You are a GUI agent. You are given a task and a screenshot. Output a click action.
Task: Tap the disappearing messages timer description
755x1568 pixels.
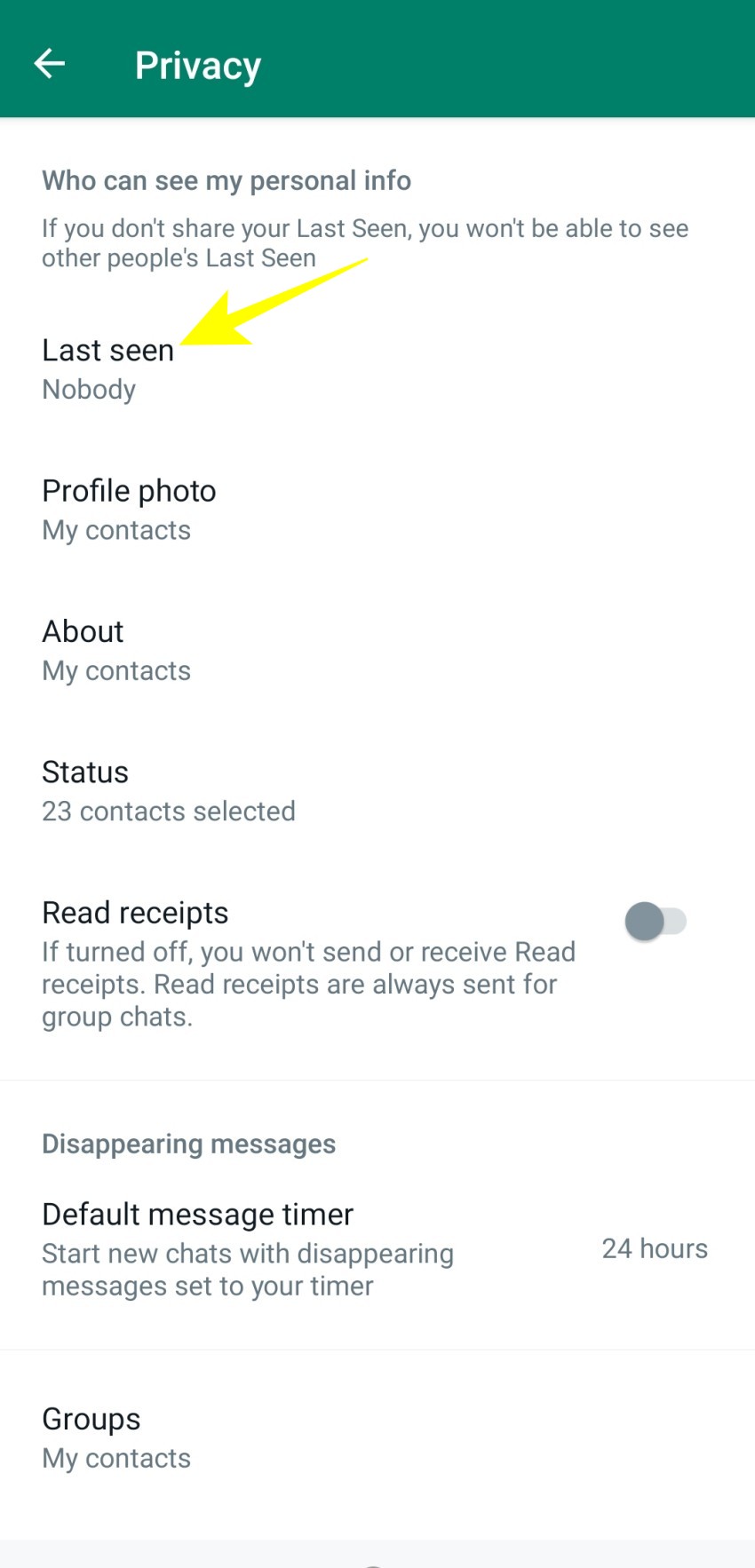247,1269
